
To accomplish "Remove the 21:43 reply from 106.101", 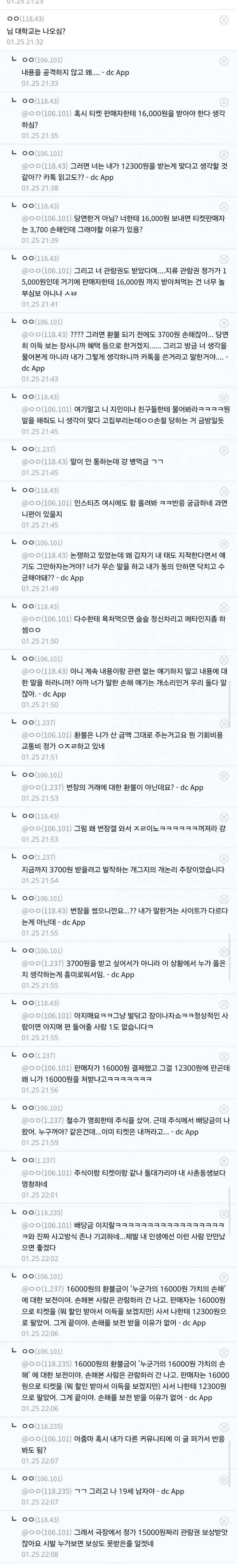I will pos(224,322).
